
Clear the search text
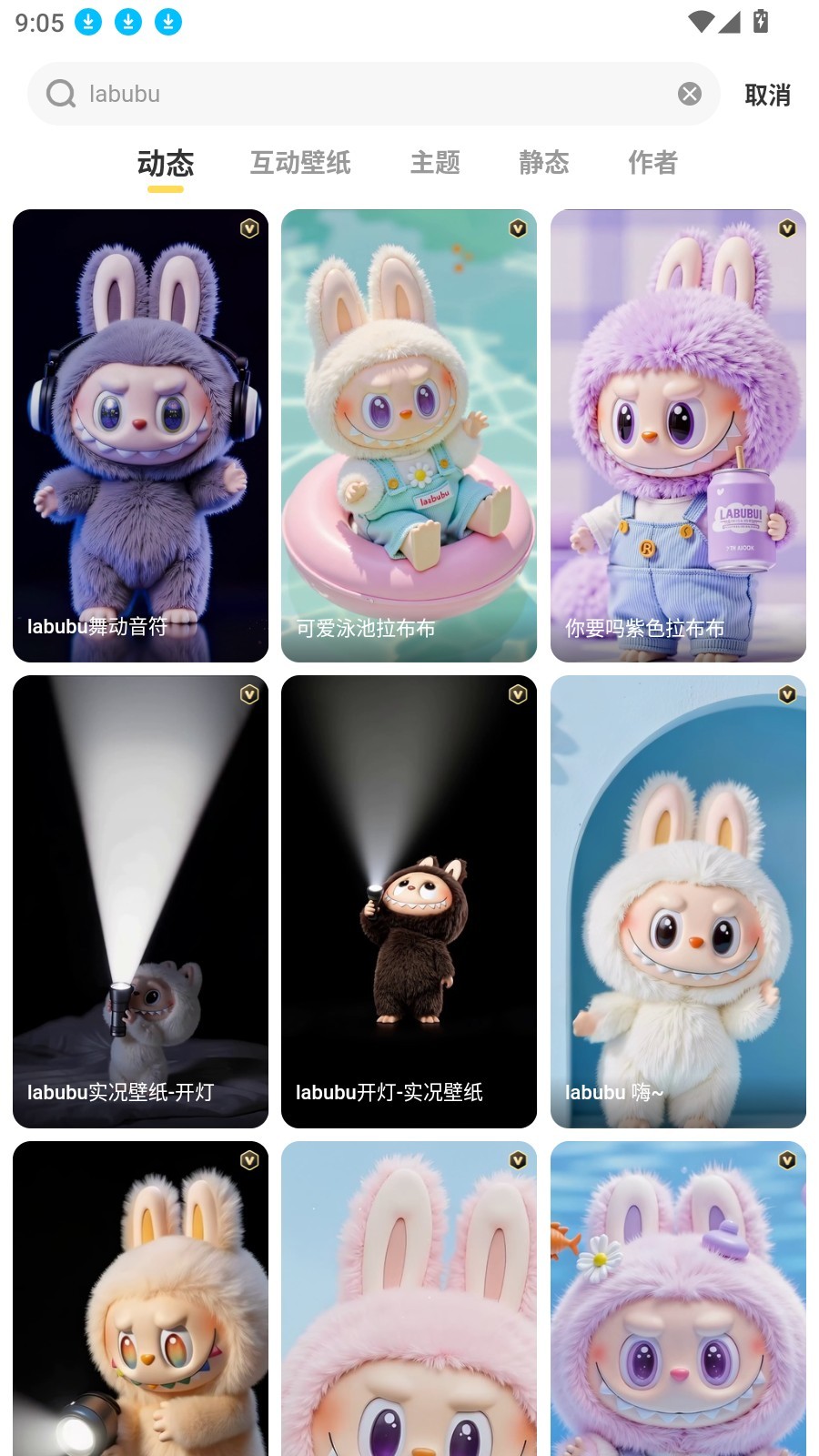[x=690, y=94]
